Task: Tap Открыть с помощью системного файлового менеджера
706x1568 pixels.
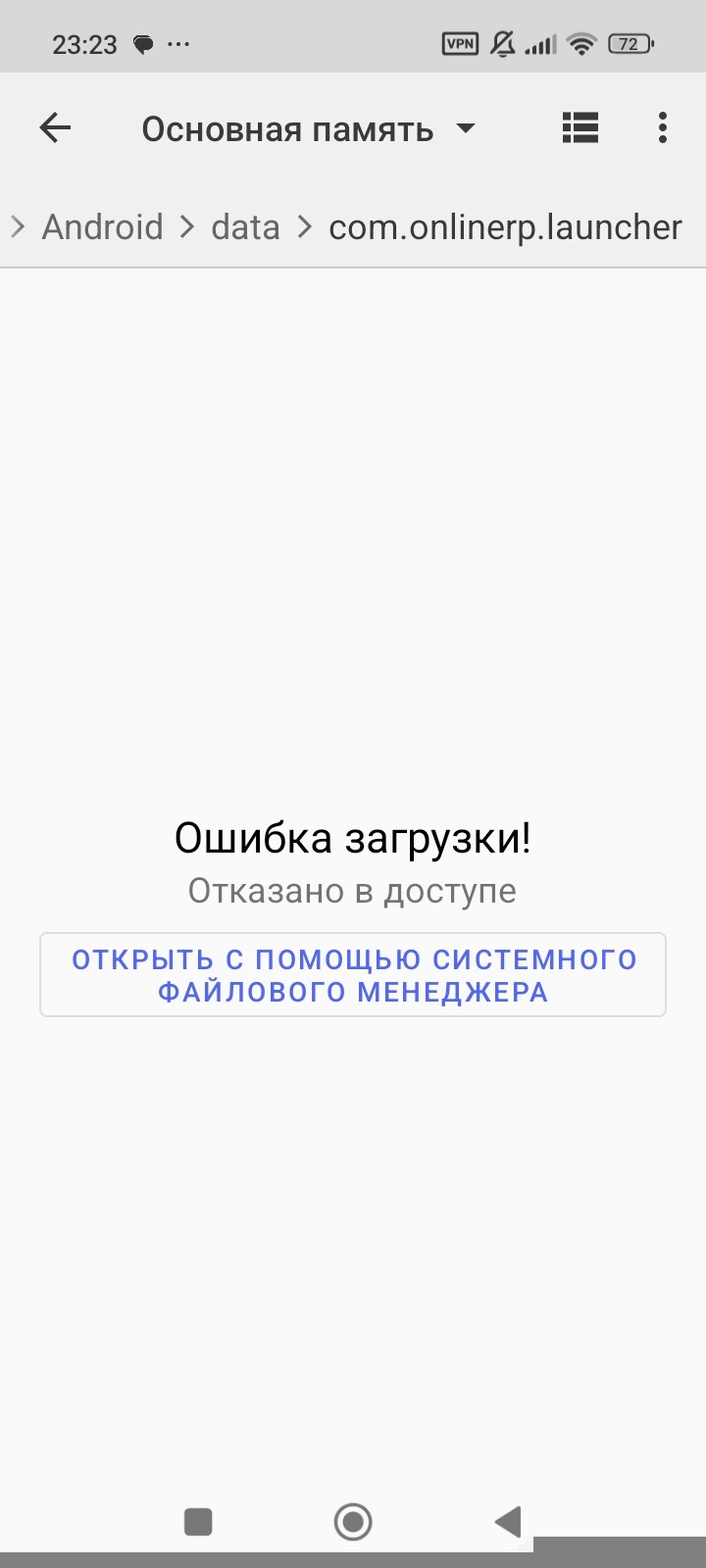Action: tap(353, 975)
